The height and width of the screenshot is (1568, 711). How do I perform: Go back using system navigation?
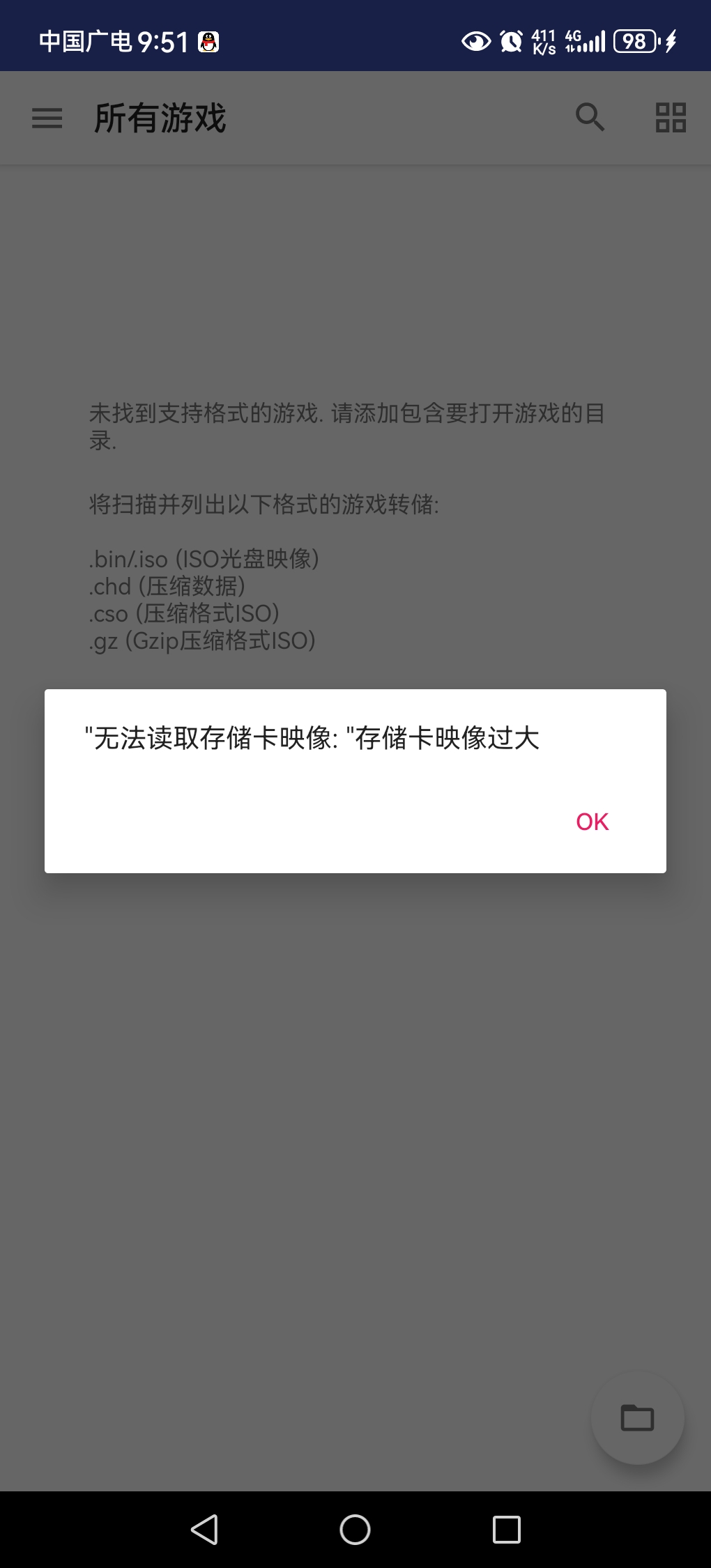point(204,1530)
